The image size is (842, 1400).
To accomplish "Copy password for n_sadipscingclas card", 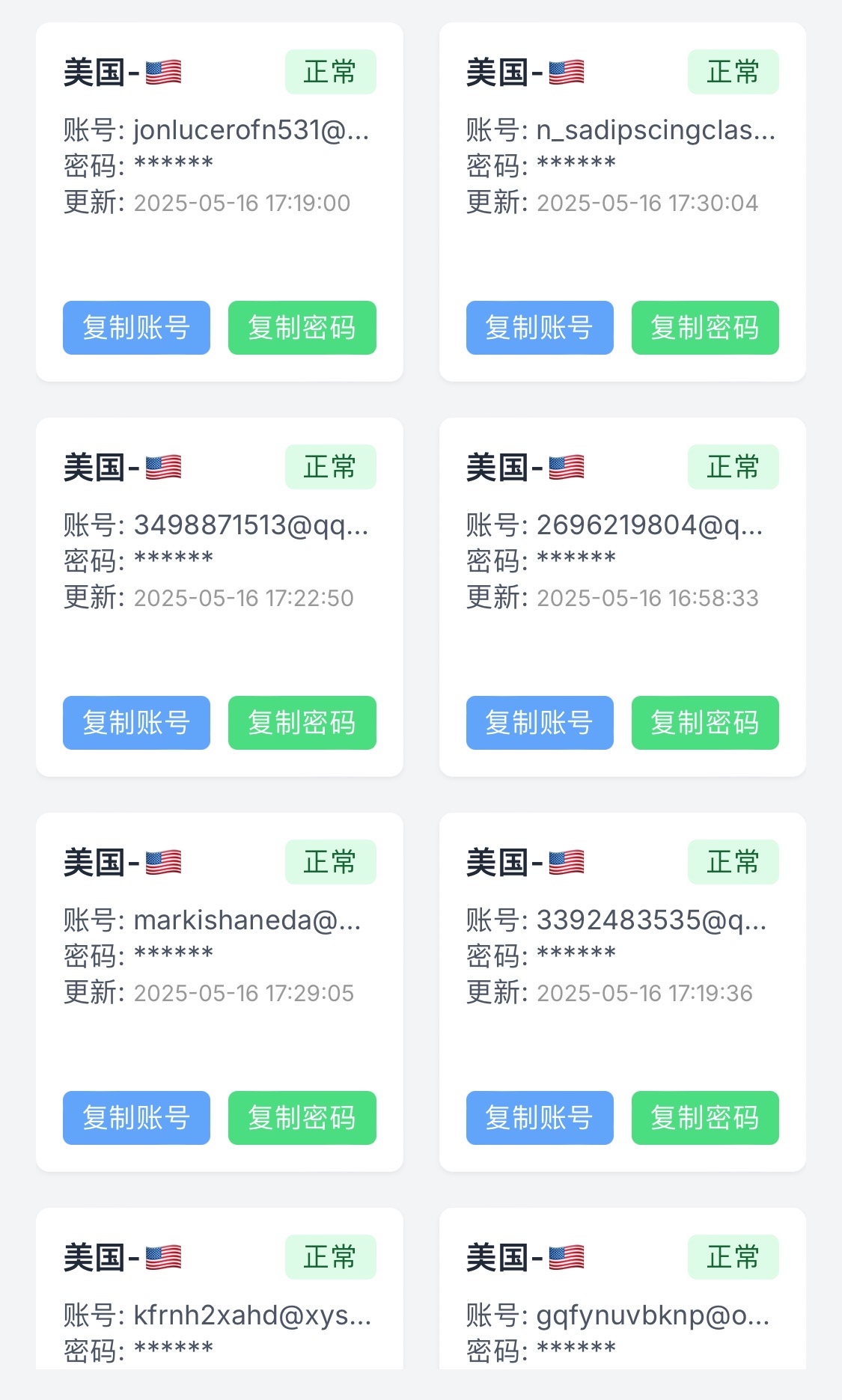I will [x=705, y=328].
